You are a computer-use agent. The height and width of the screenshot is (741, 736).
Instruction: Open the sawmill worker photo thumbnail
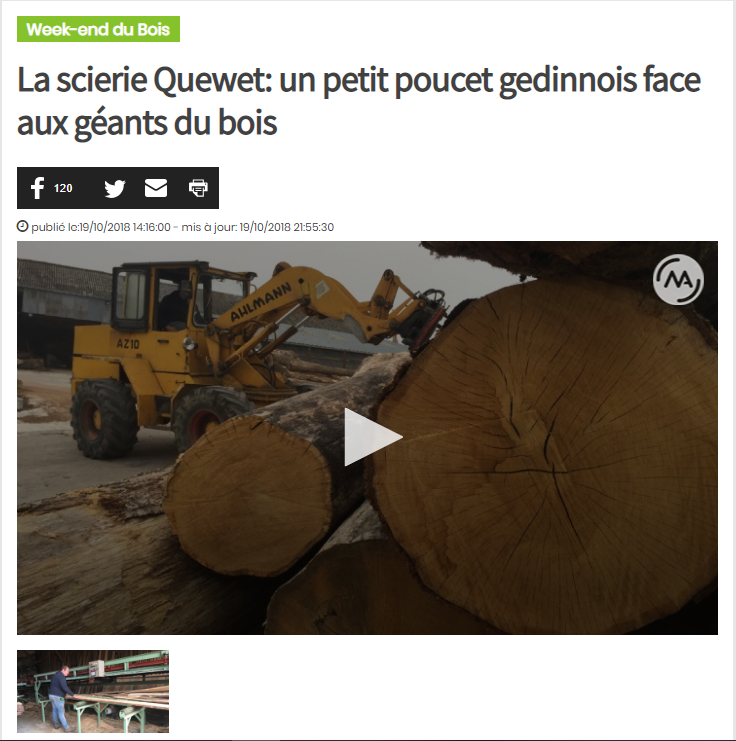[93, 691]
